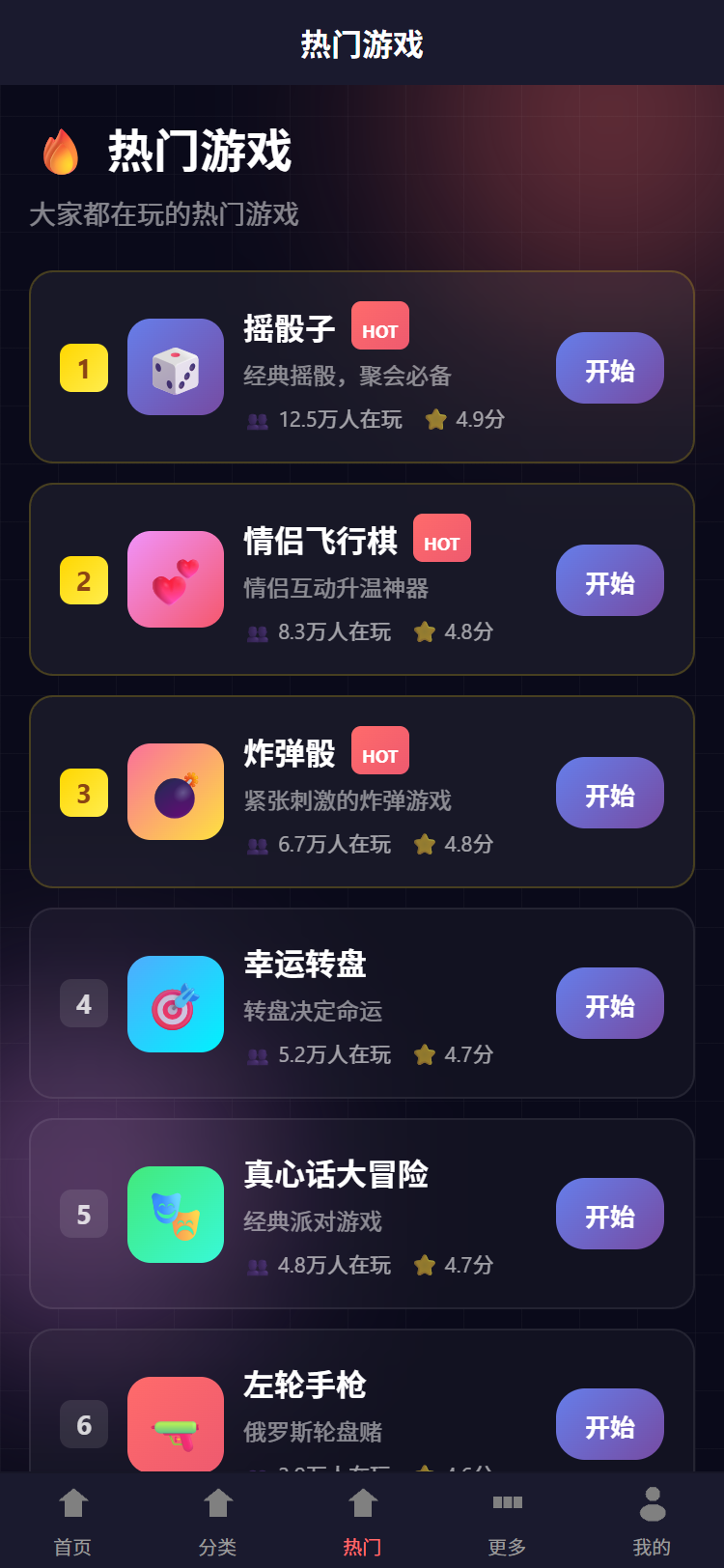724x1568 pixels.
Task: Select the water gun icon for 左轮手枪
Action: coord(175,1424)
